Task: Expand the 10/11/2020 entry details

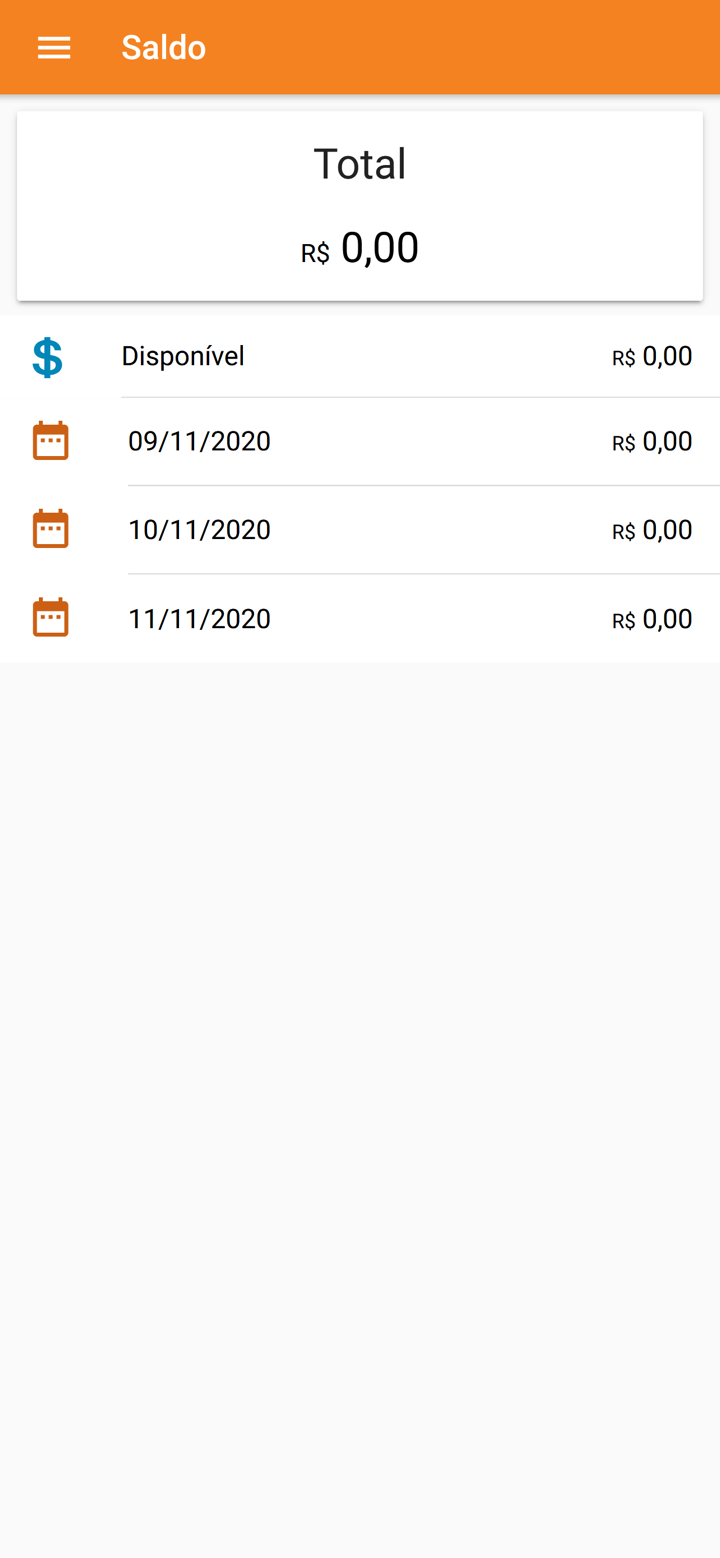Action: pos(360,529)
